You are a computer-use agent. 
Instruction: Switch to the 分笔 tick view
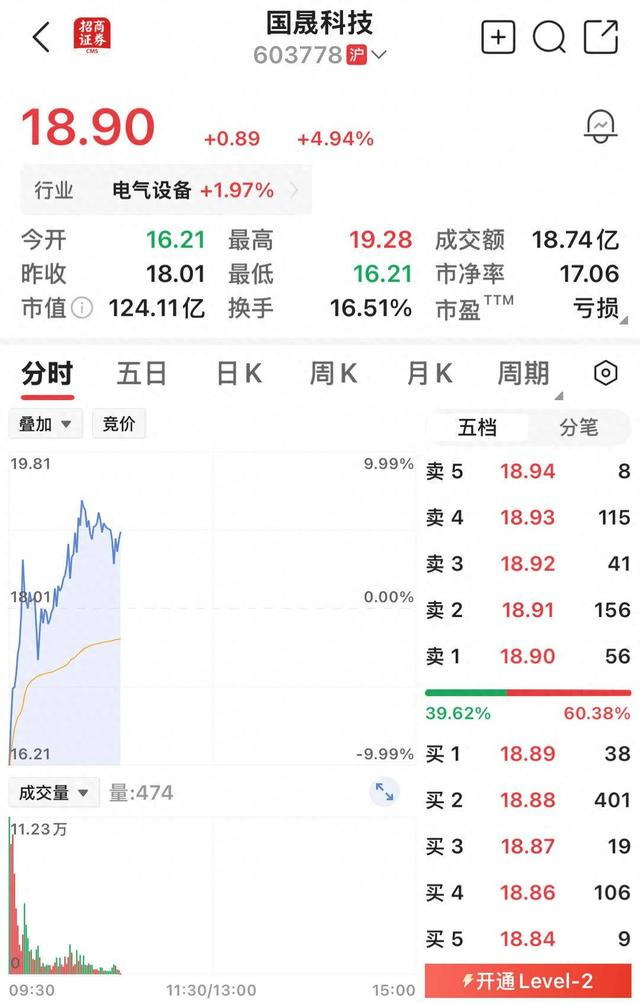tap(578, 428)
